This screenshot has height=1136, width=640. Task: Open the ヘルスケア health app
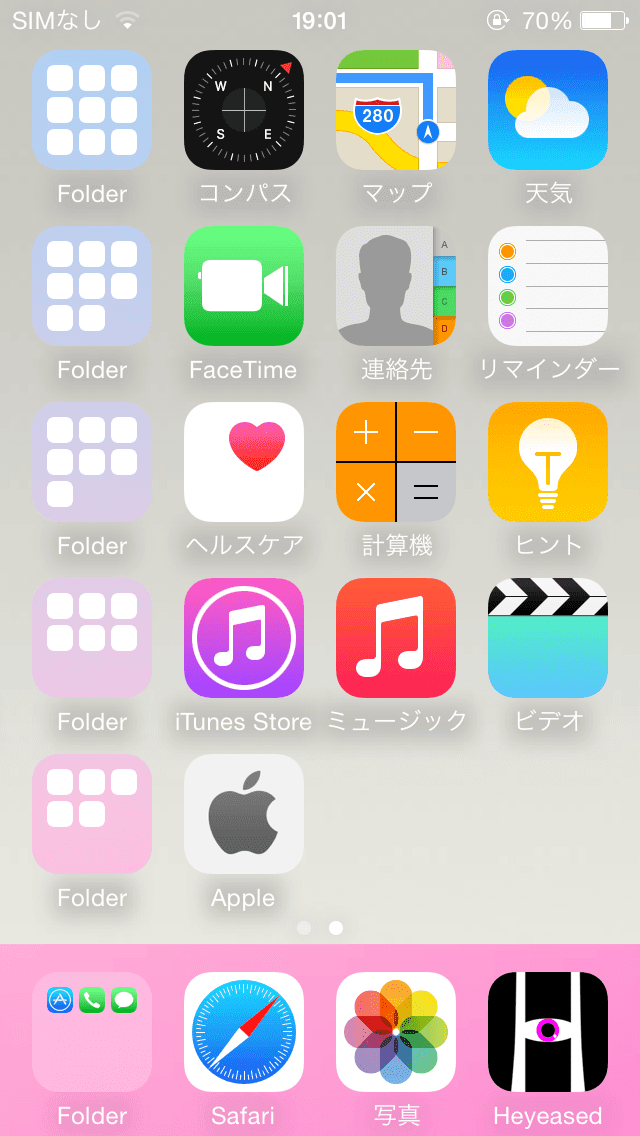(244, 462)
